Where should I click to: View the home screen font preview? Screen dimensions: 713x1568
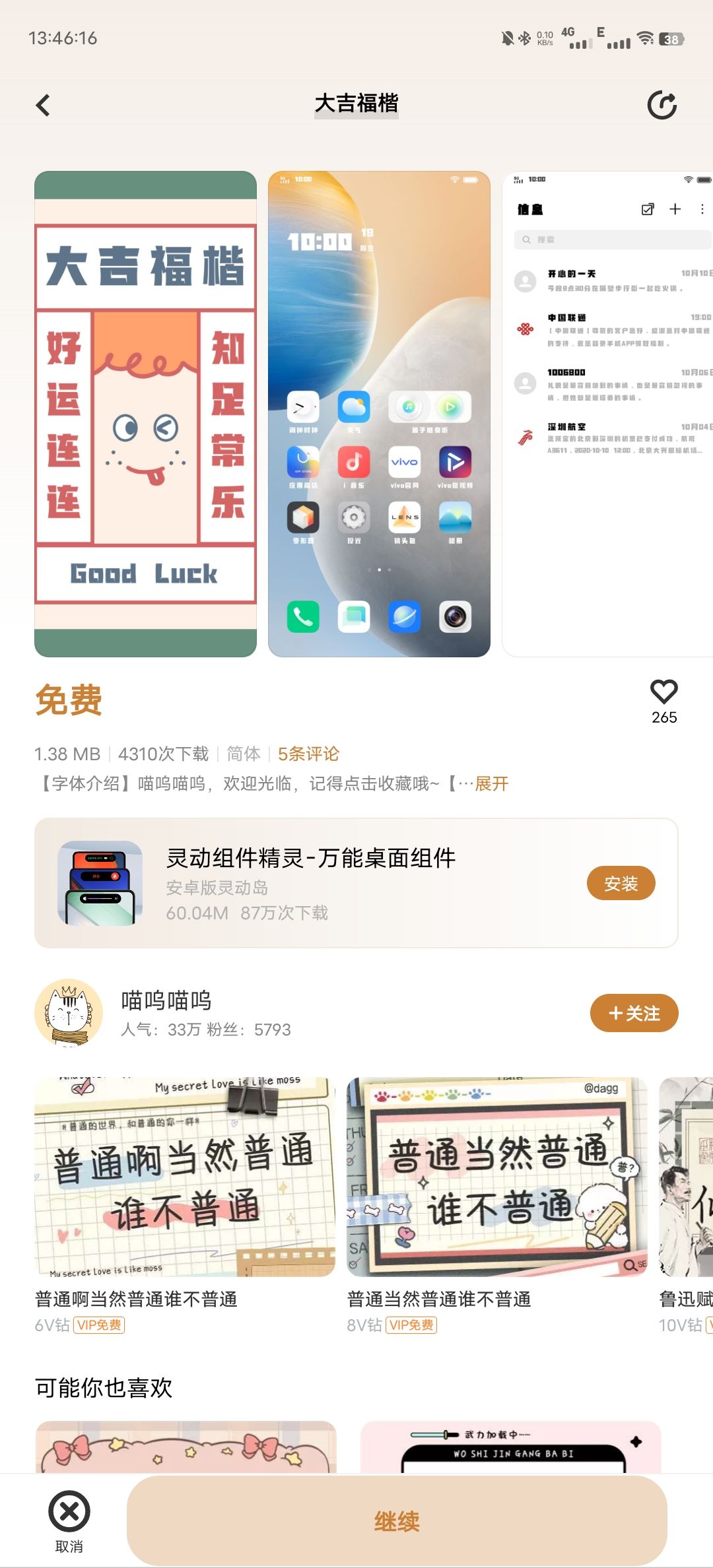(x=379, y=414)
